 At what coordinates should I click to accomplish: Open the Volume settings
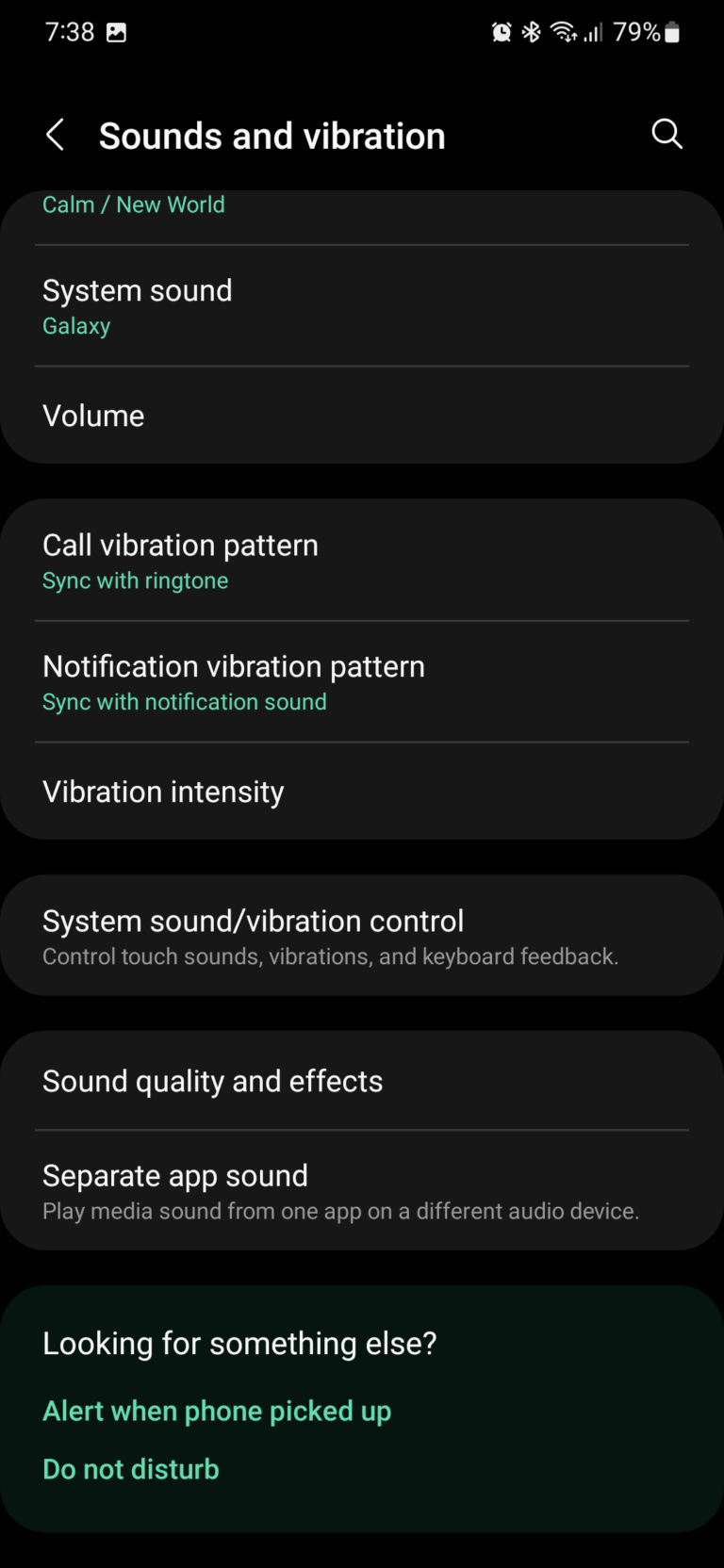362,416
